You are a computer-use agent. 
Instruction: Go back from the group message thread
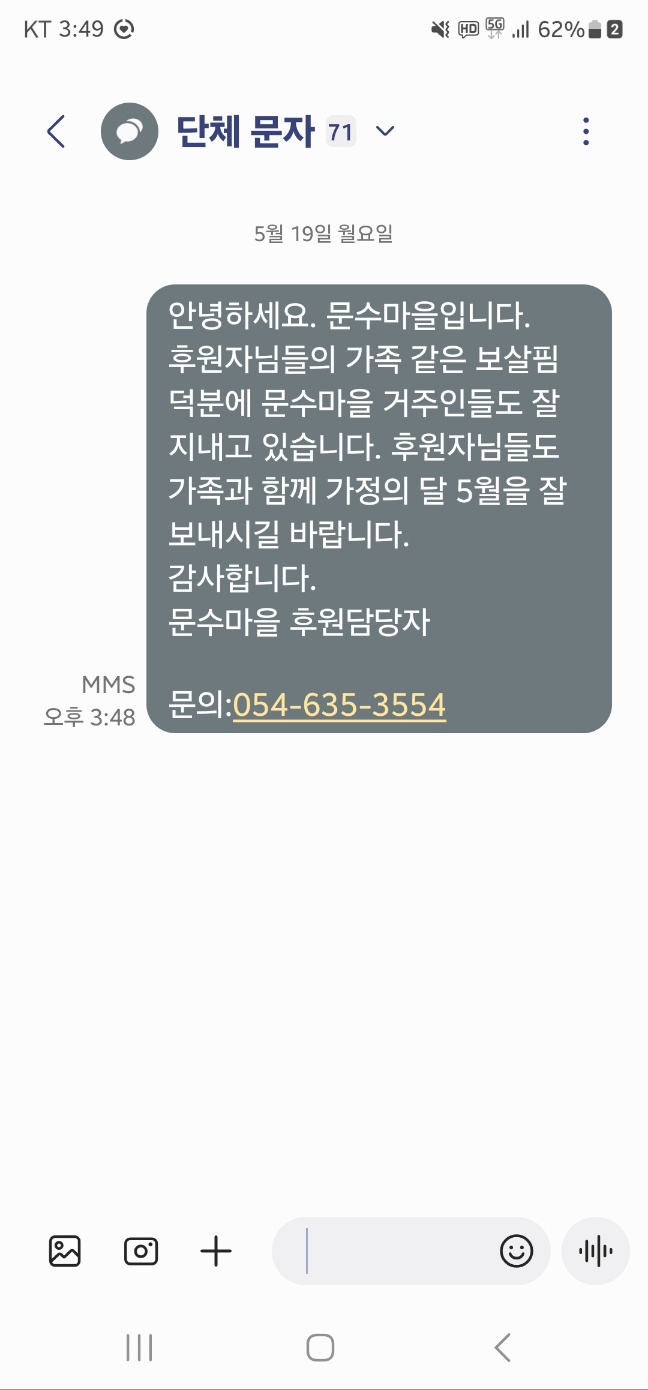pos(56,131)
